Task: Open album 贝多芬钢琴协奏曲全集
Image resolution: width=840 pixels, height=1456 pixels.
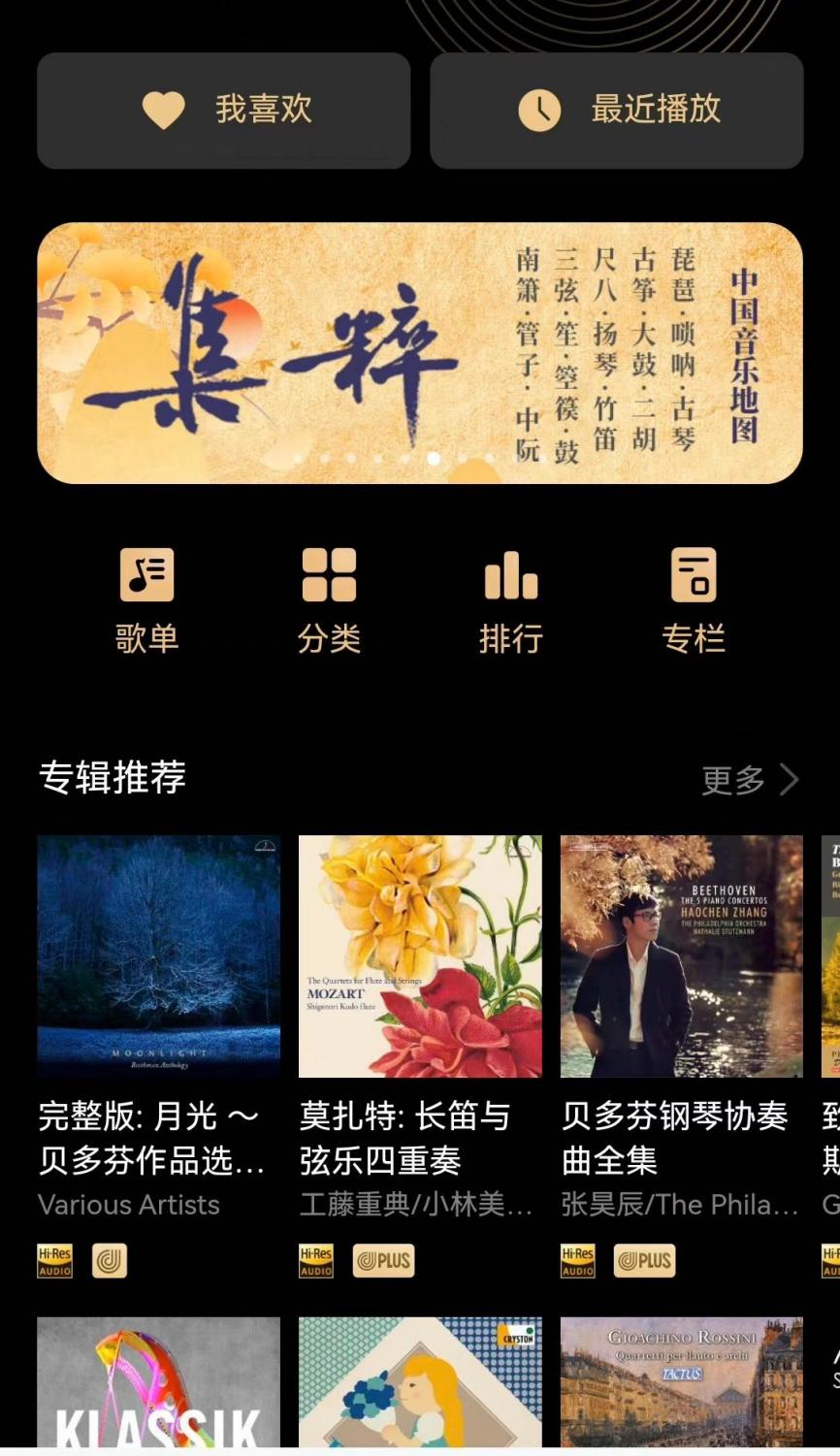Action: (x=682, y=956)
